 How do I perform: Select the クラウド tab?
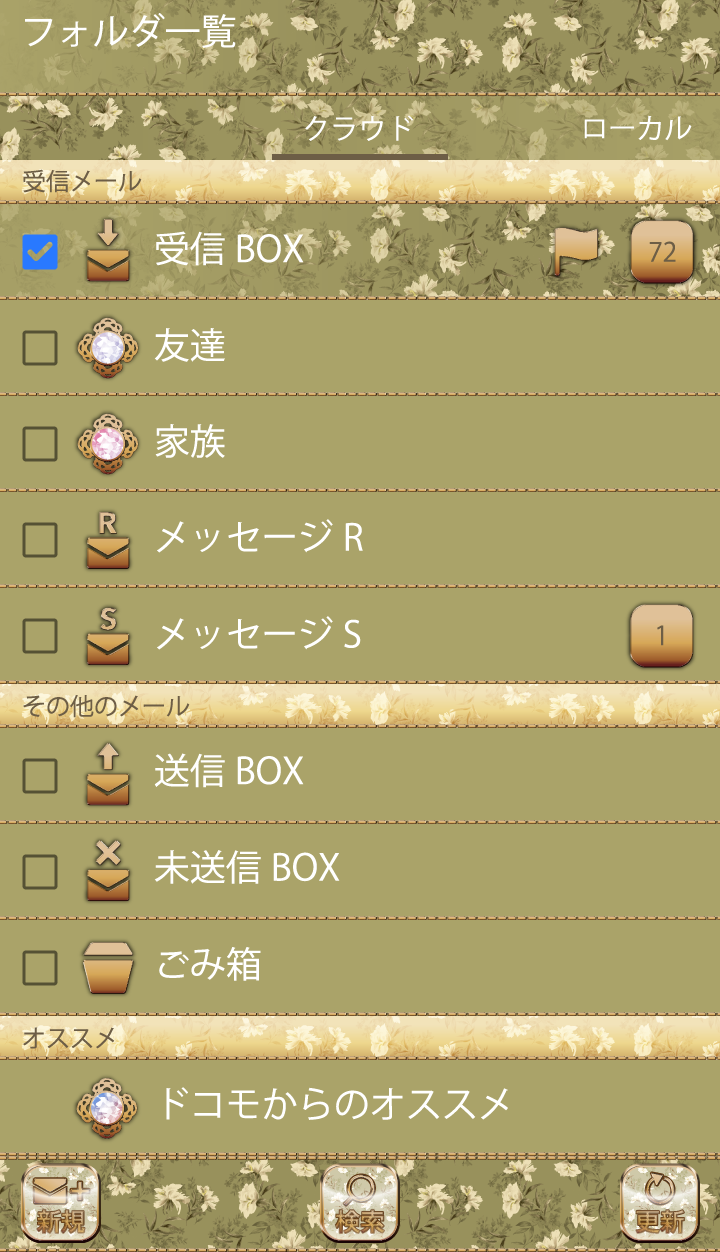pyautogui.click(x=359, y=128)
